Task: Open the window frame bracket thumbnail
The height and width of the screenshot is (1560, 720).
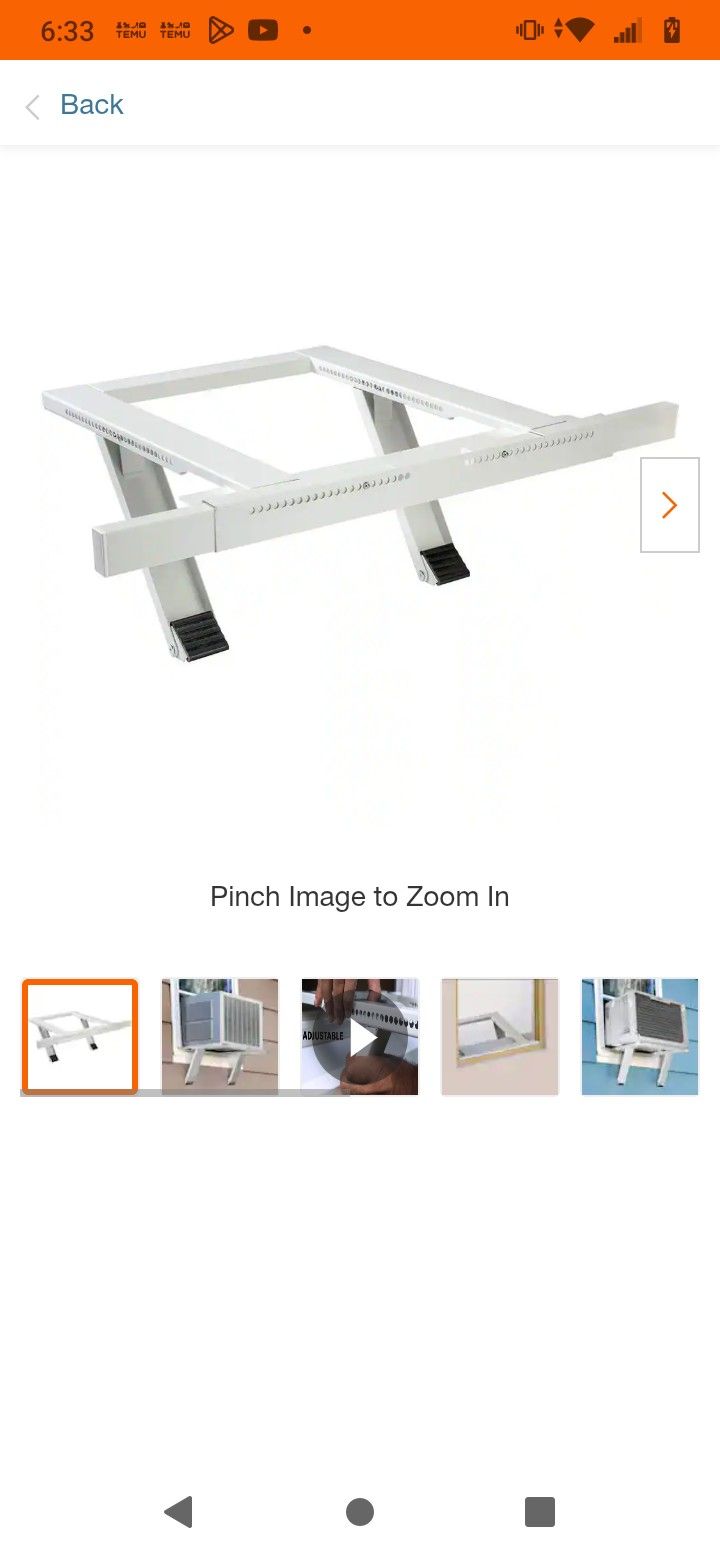Action: (x=500, y=1037)
